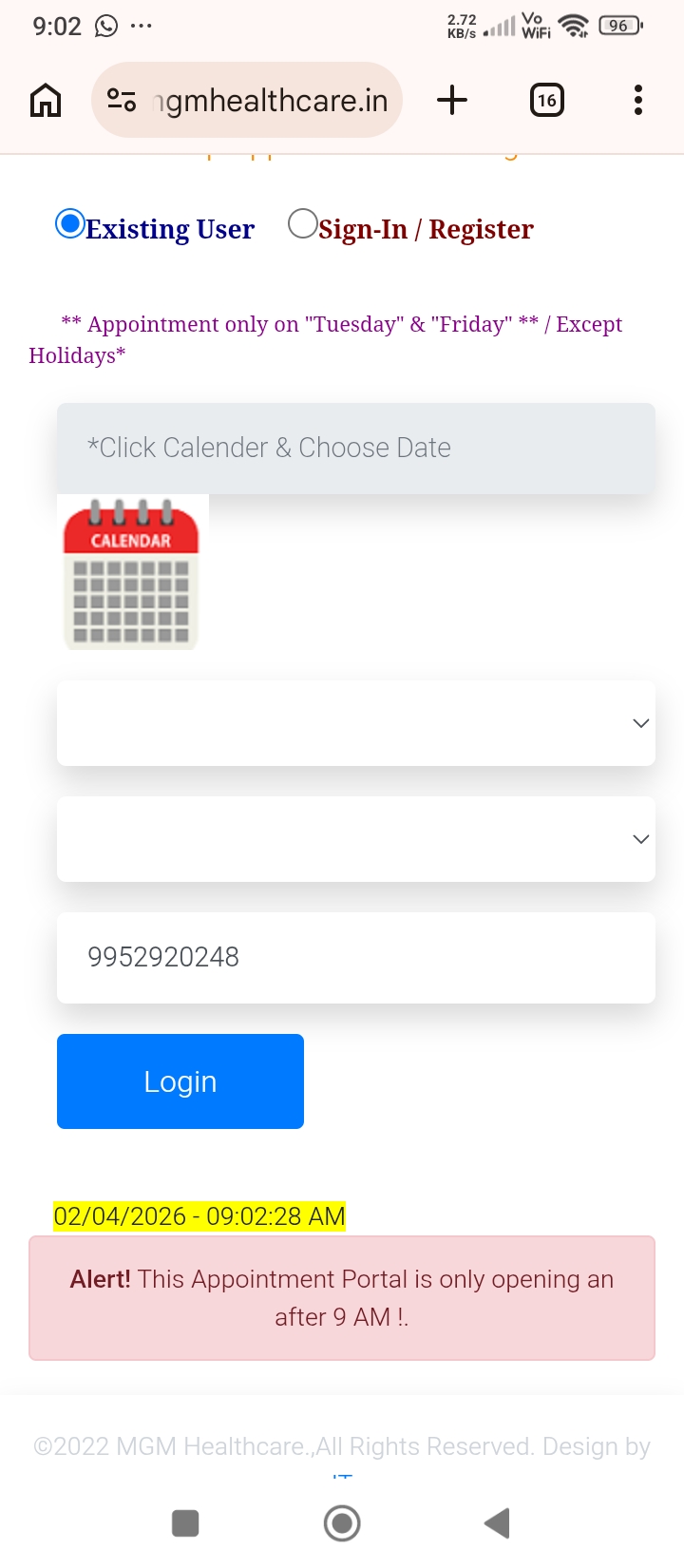
Task: Tap the Click Calender & Choose Date field
Action: tap(356, 448)
